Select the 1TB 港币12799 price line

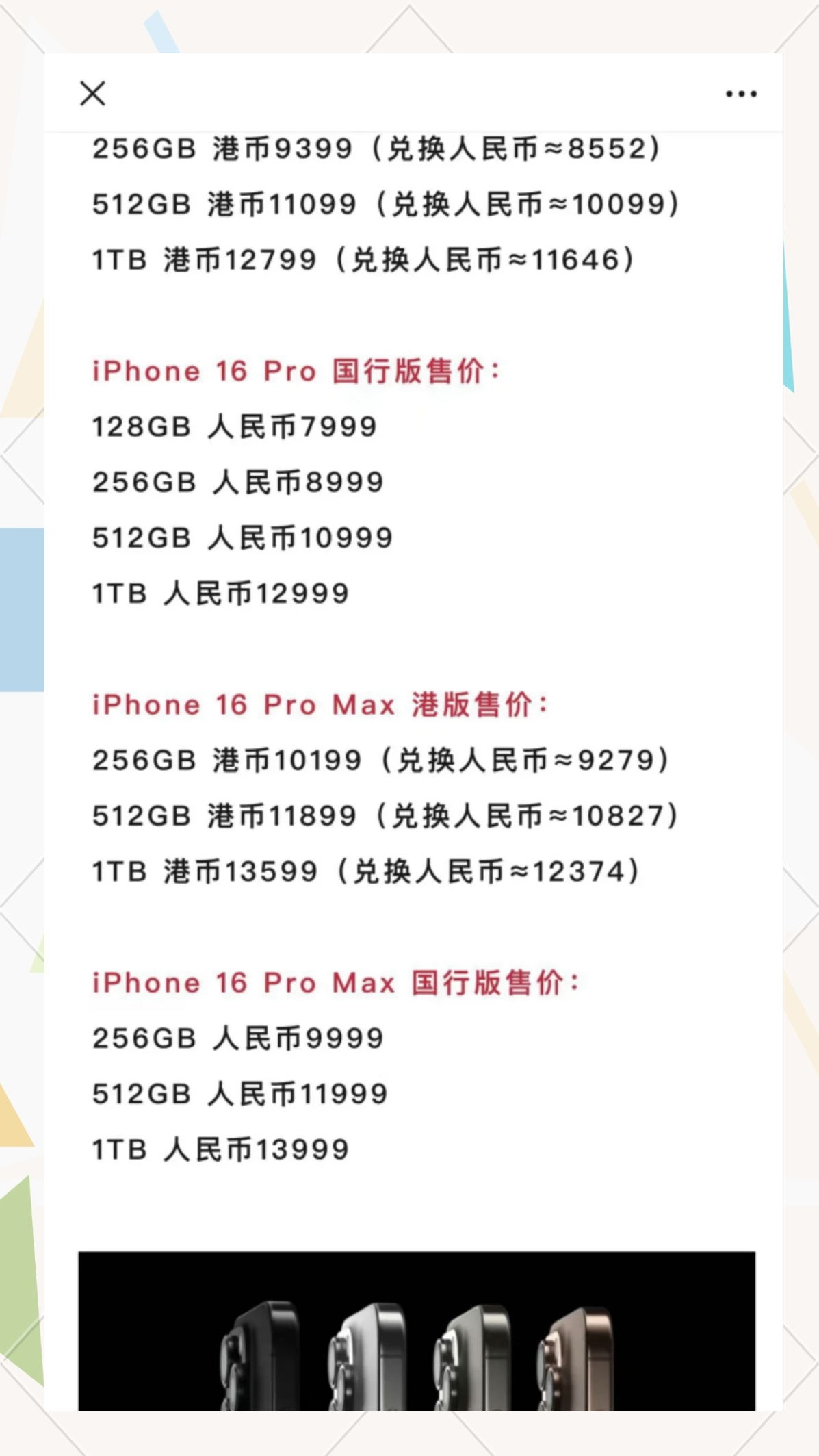click(363, 257)
